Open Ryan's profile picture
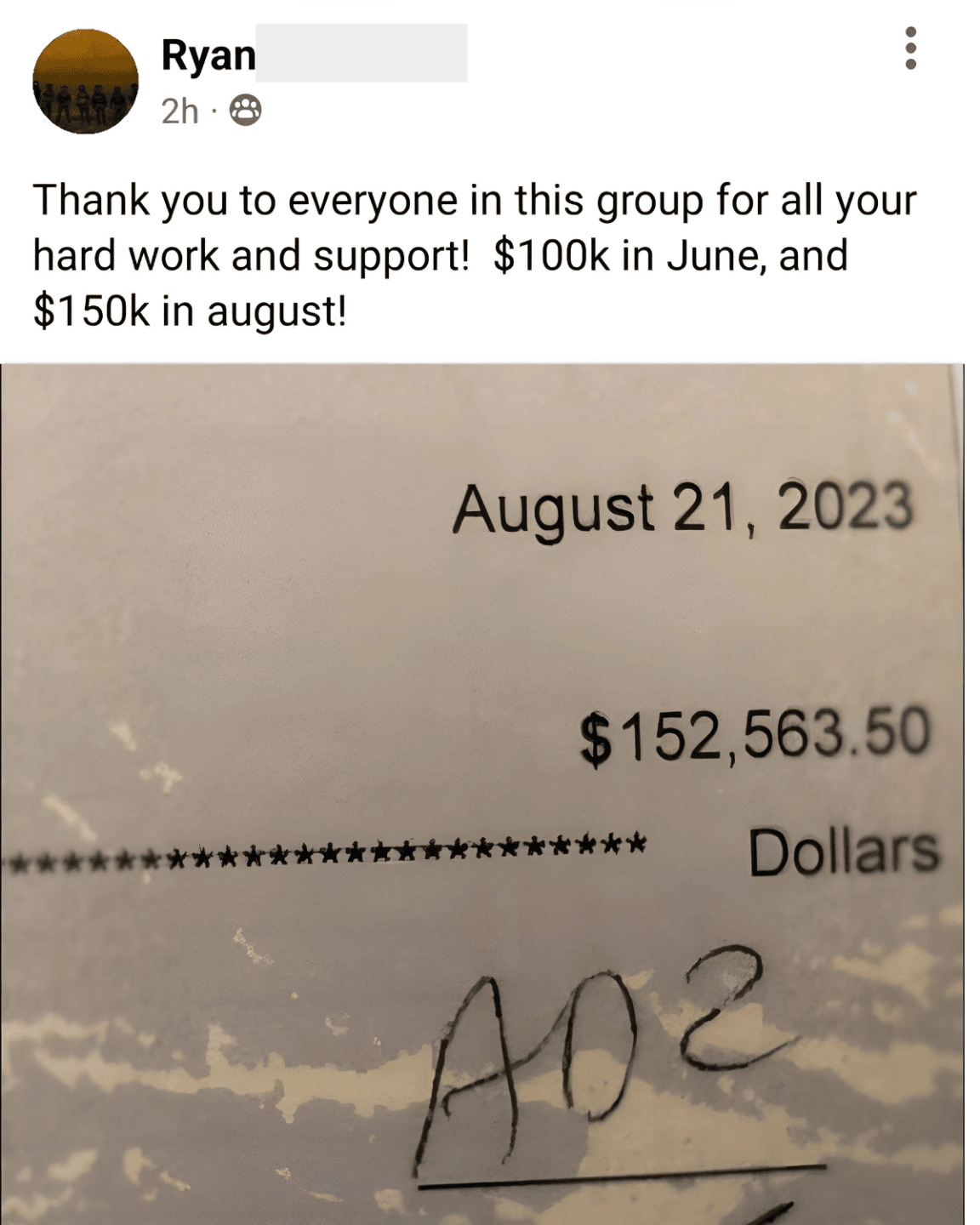The height and width of the screenshot is (1225, 980). coord(85,82)
